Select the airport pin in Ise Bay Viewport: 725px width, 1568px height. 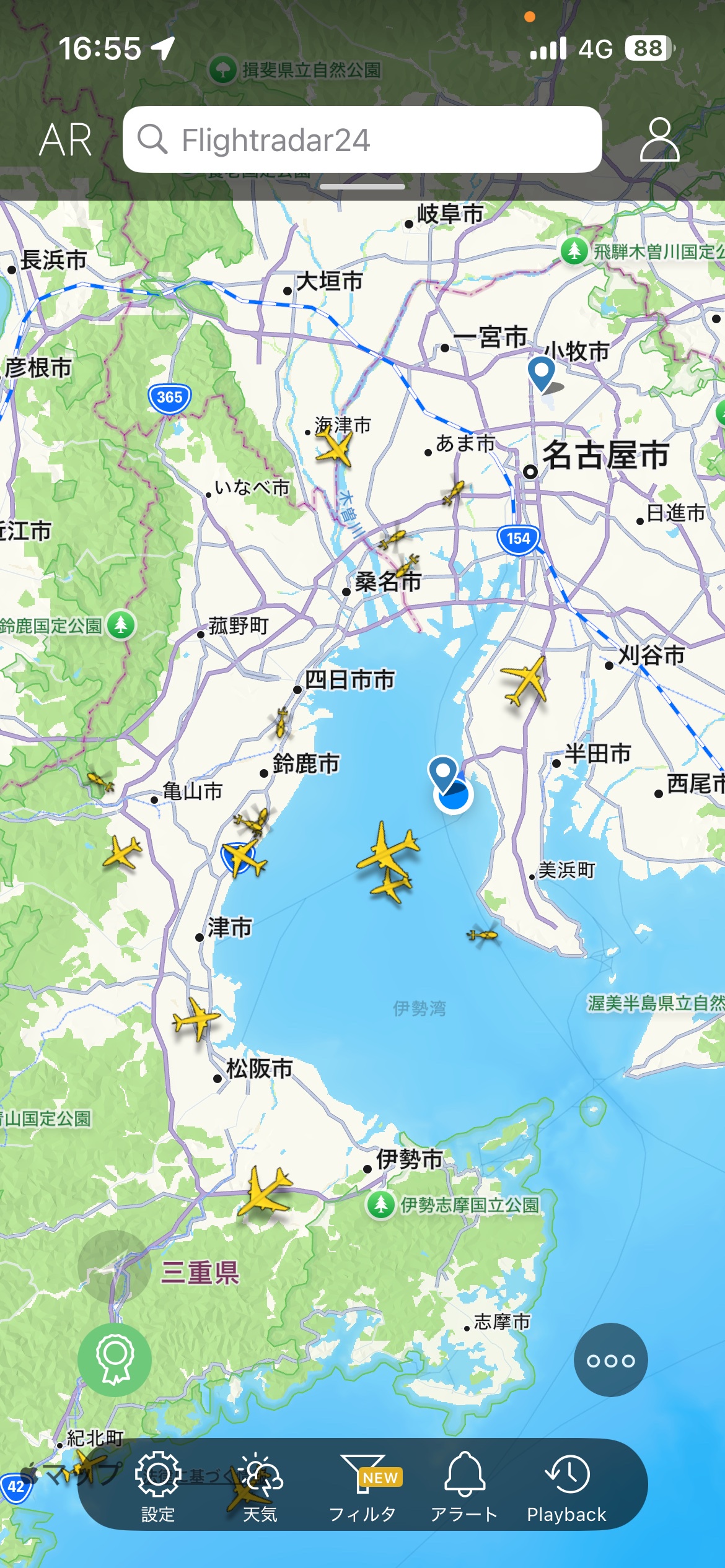click(x=443, y=772)
